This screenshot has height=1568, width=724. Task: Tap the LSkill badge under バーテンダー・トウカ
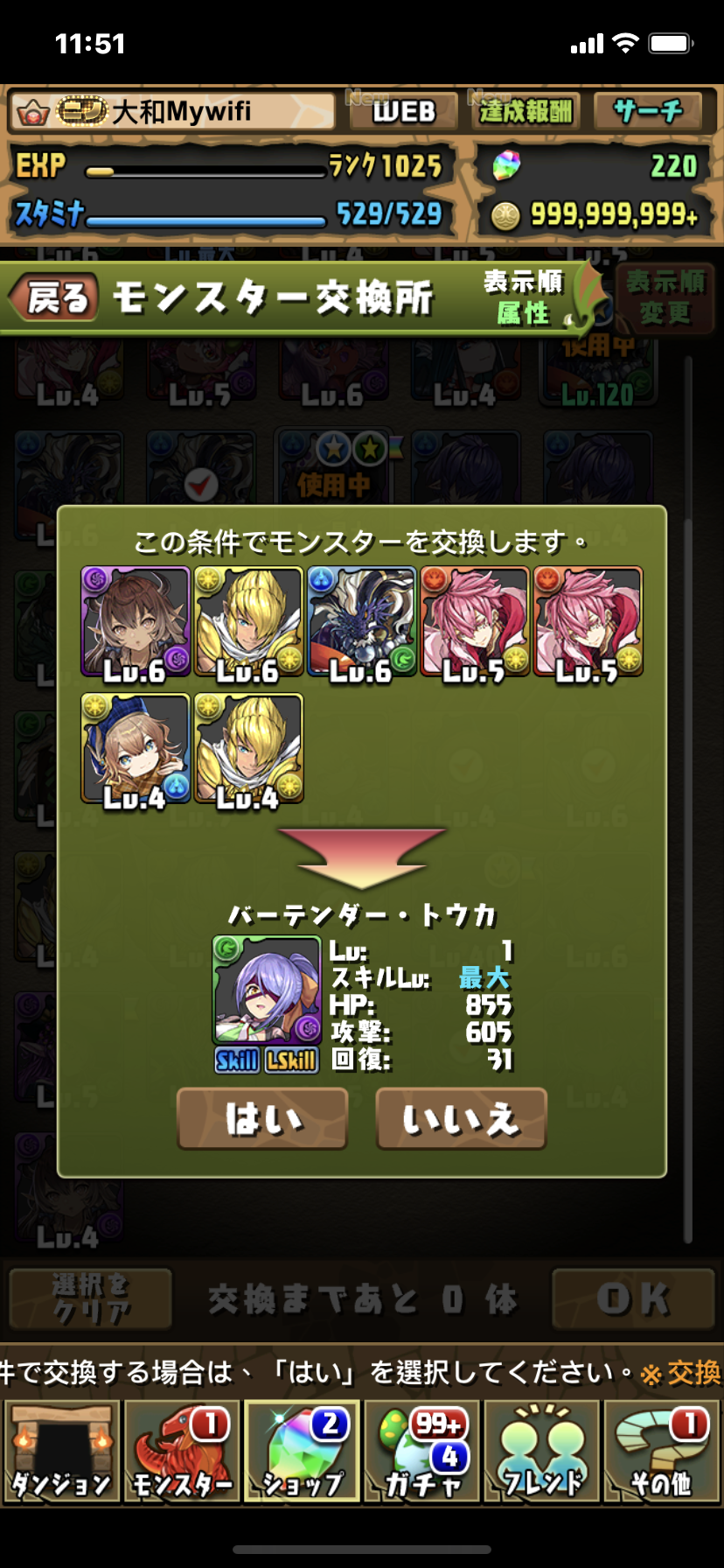coord(290,1060)
